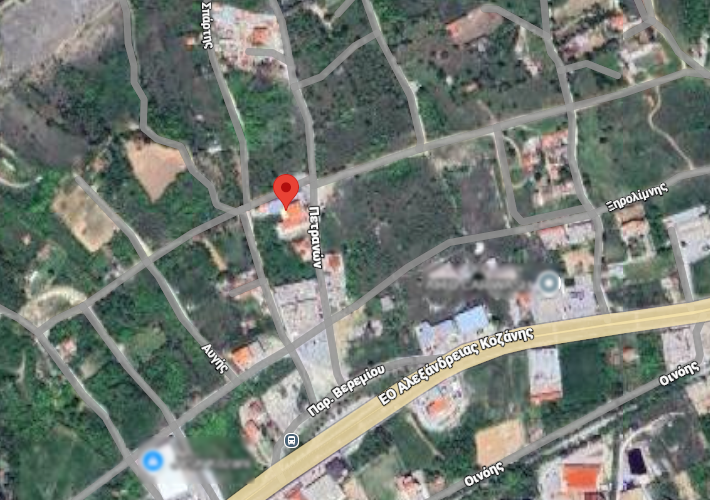Open the blue place marker
The height and width of the screenshot is (500, 710).
pyautogui.click(x=152, y=461)
